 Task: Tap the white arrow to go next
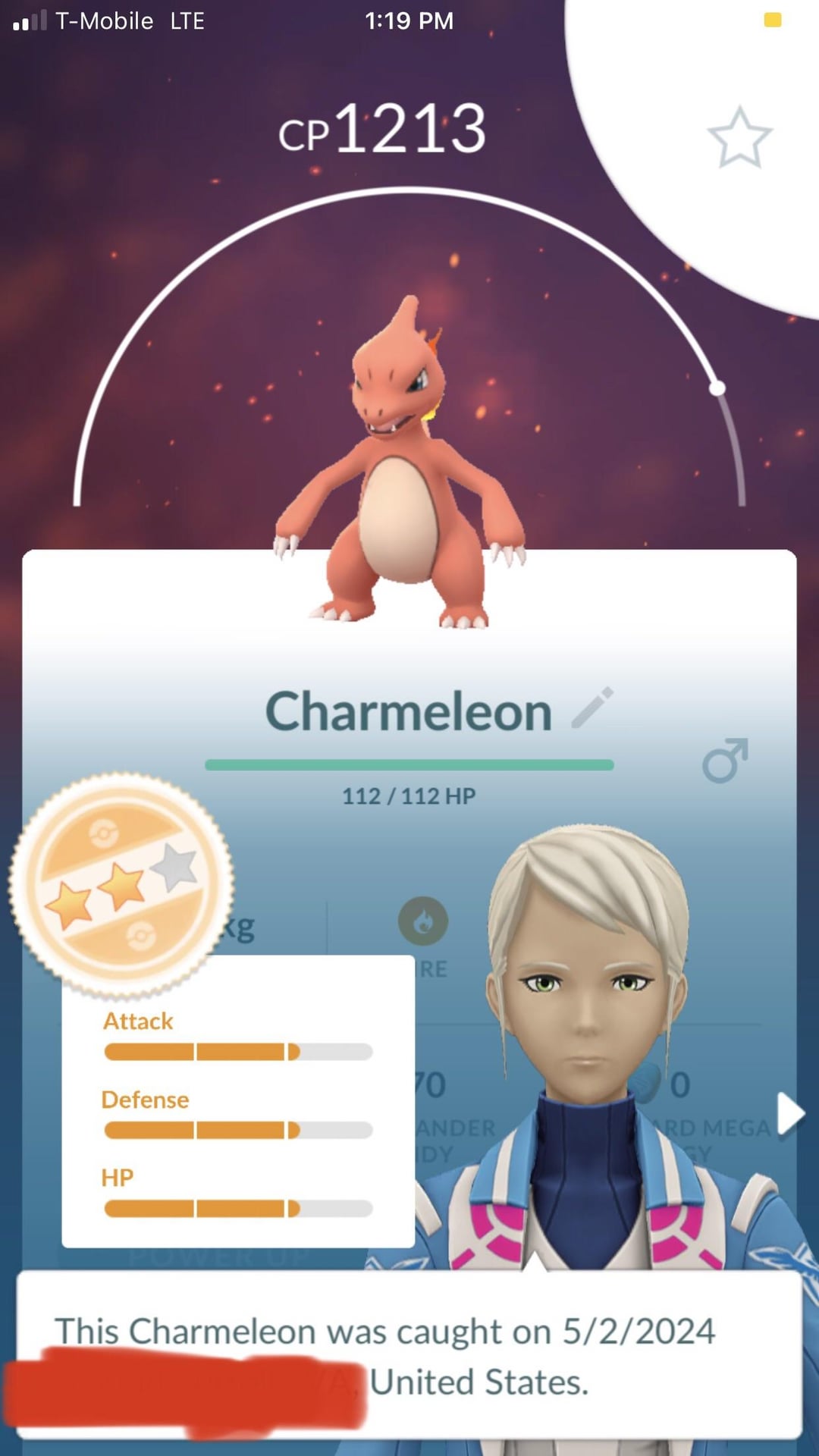(789, 1115)
